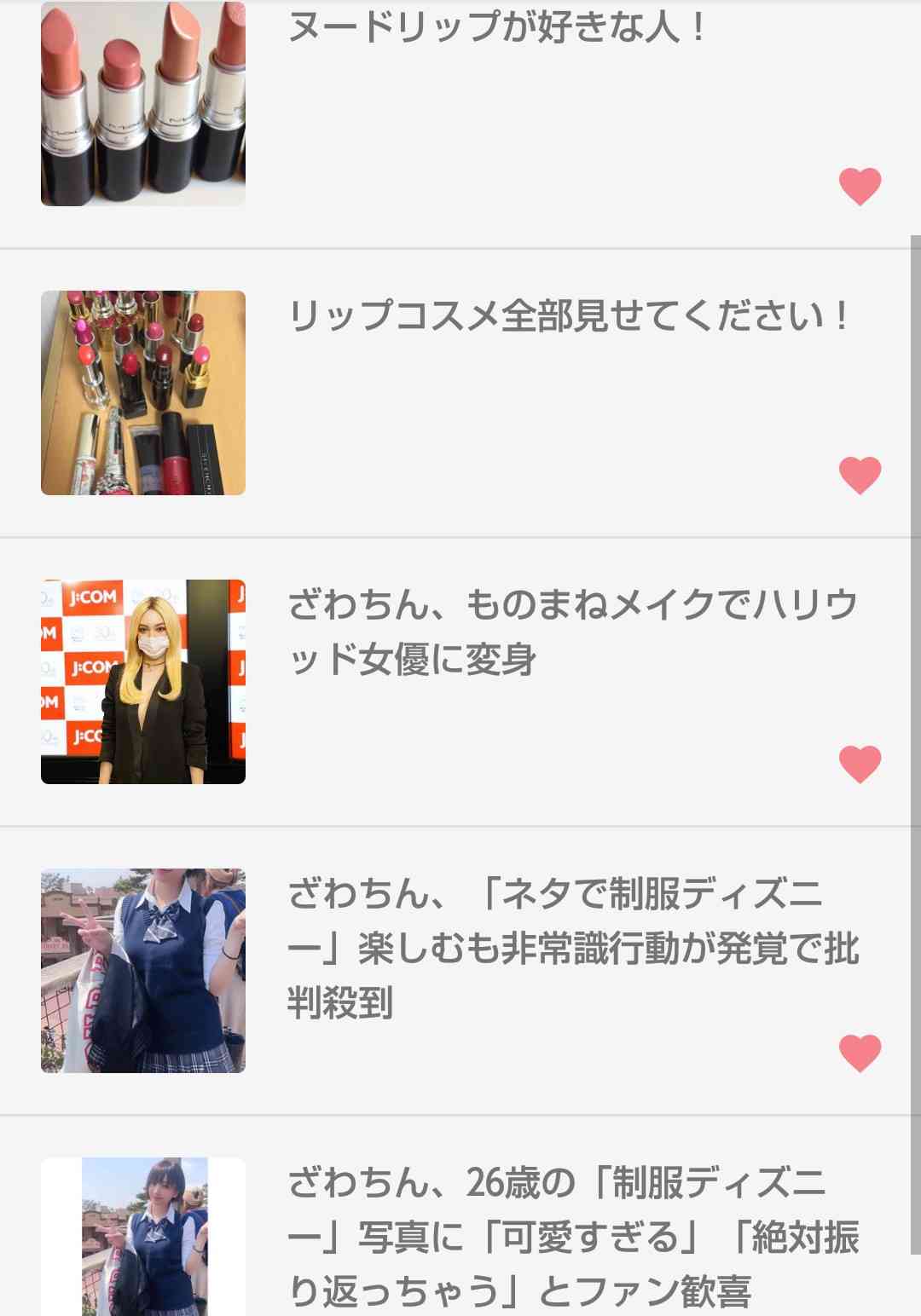View the lipstick collection table photo
921x1316 pixels.
coord(142,392)
